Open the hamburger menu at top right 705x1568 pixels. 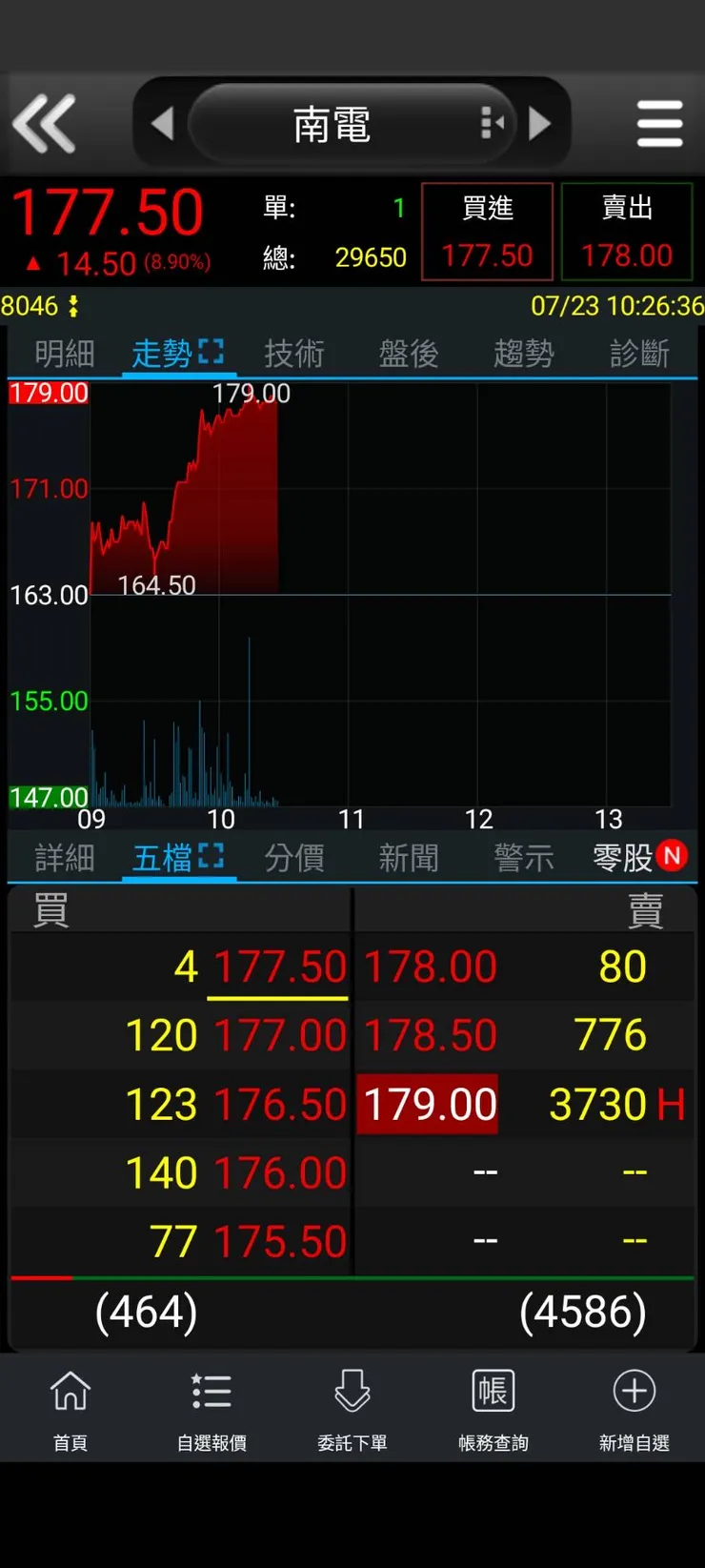(660, 123)
